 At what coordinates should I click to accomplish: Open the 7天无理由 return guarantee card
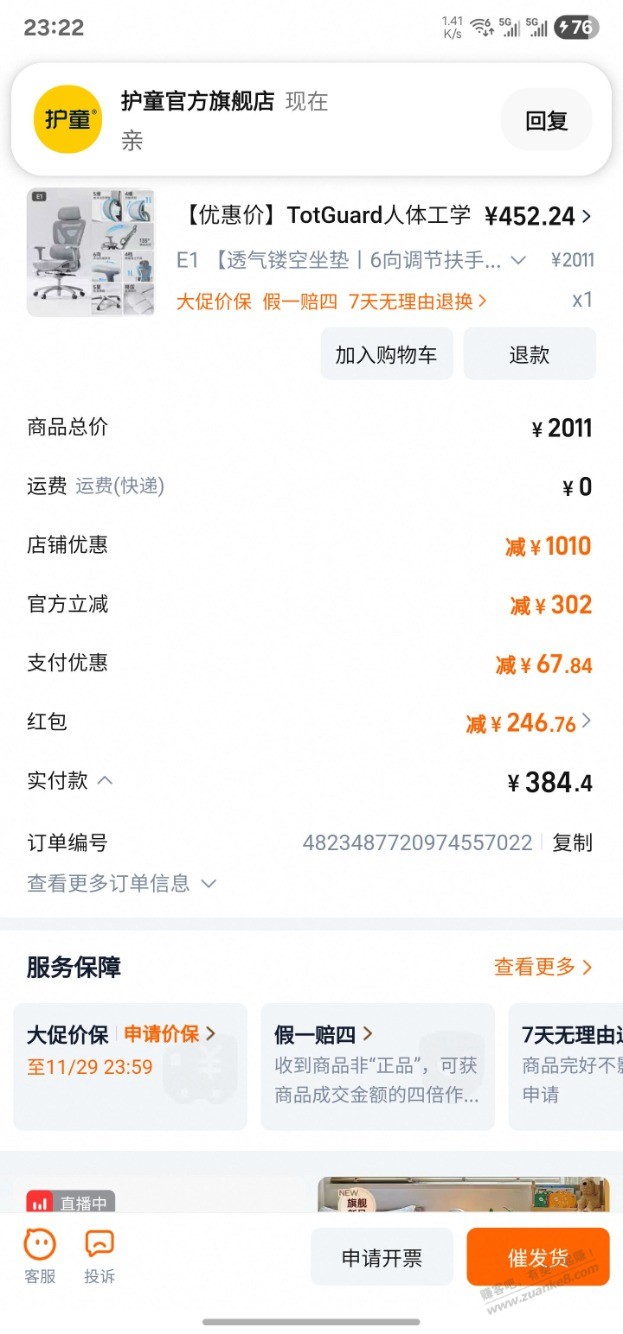coord(565,1066)
